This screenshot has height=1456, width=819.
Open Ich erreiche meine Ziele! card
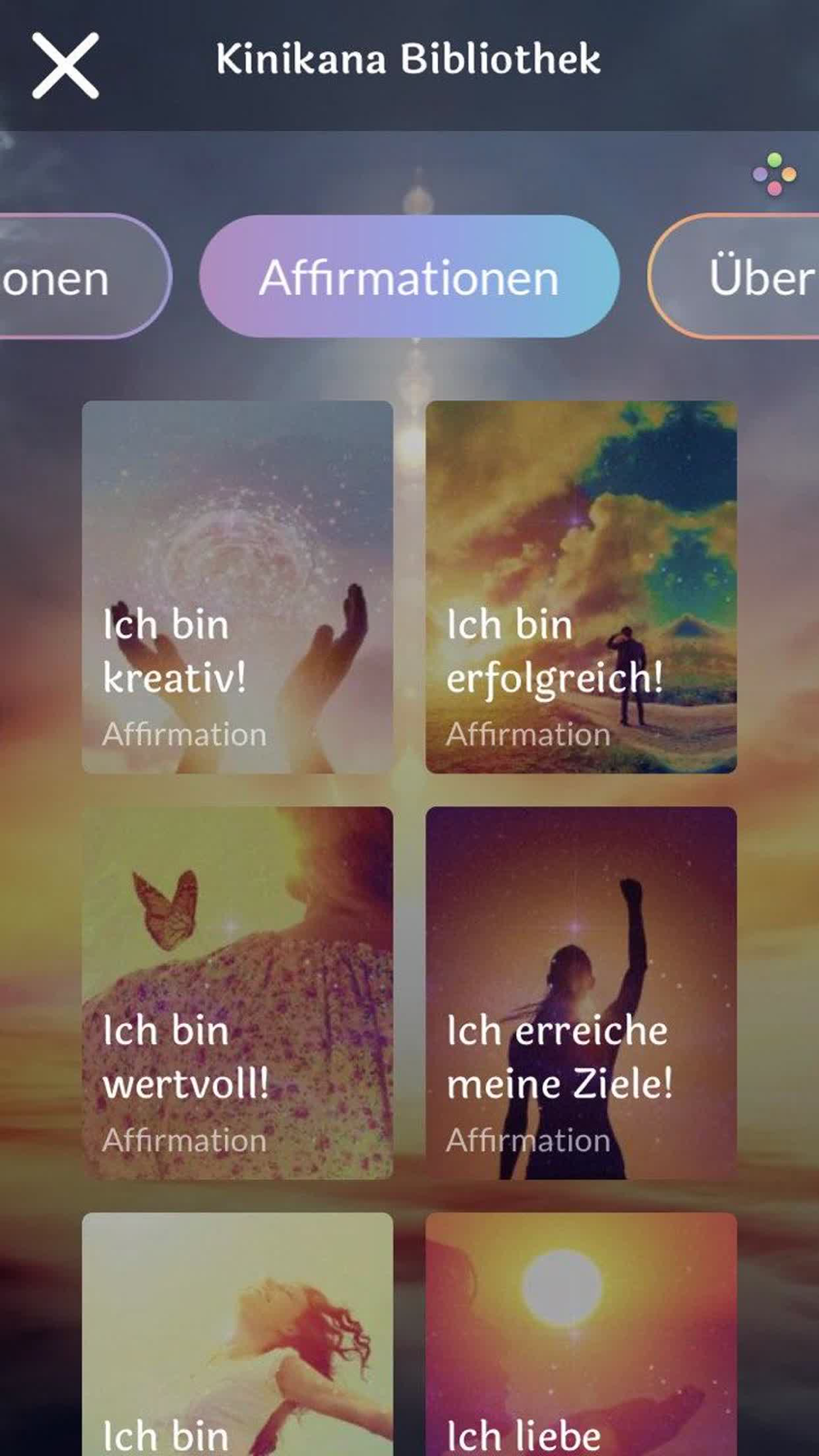[x=581, y=993]
